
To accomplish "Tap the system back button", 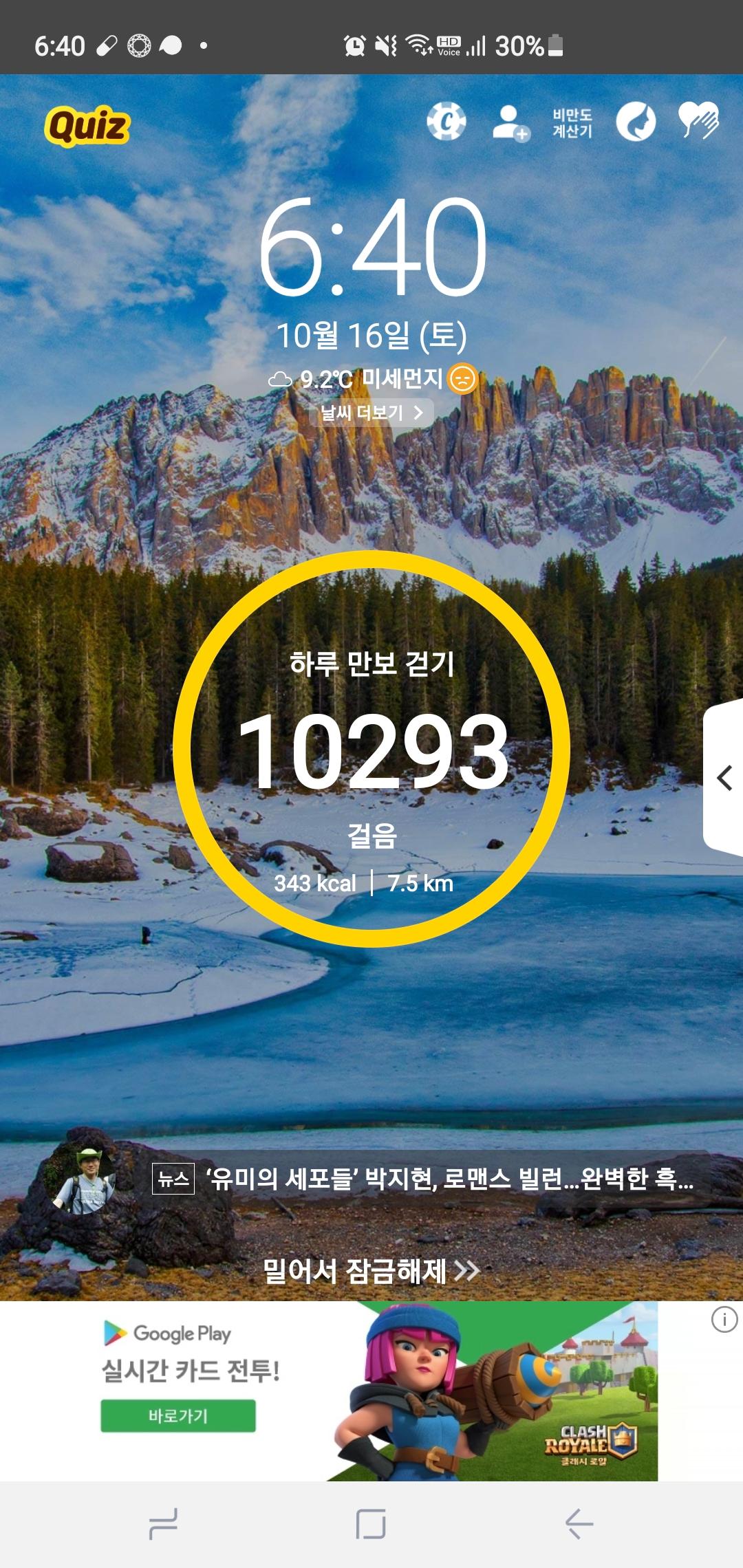I will click(x=579, y=1524).
